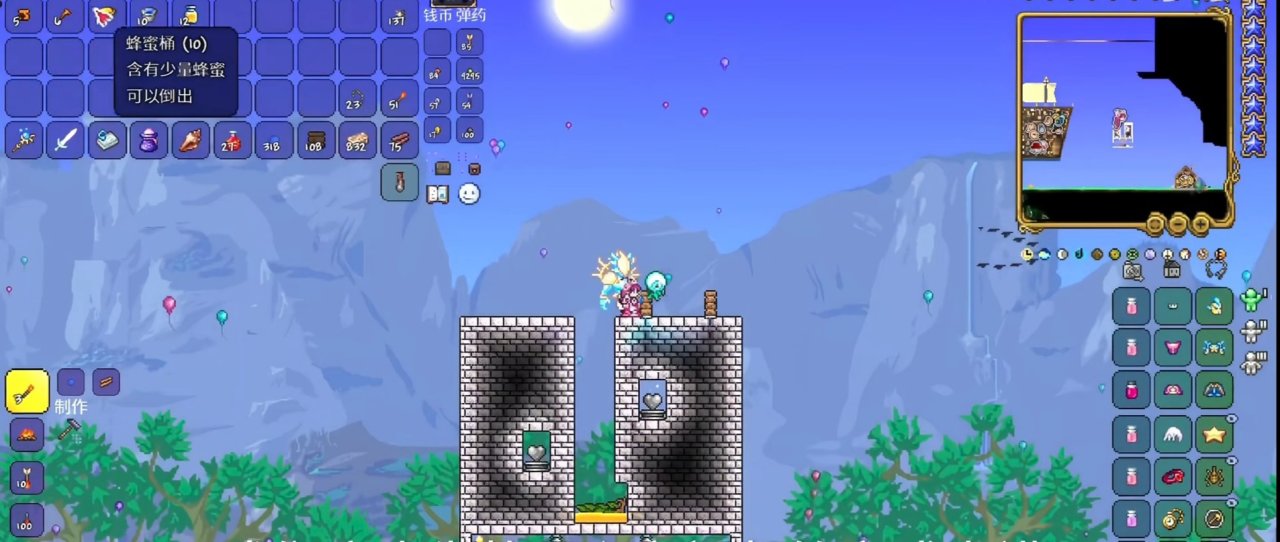Pick the seashell item in the hotbar
The image size is (1280, 542).
190,141
